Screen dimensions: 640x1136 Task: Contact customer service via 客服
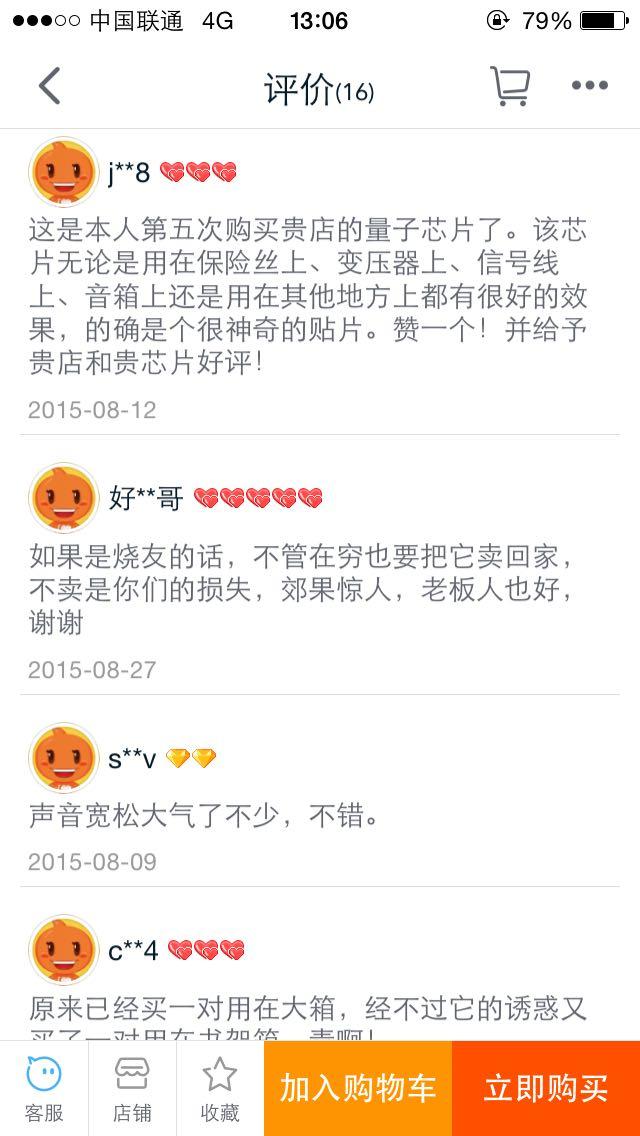pyautogui.click(x=44, y=1089)
